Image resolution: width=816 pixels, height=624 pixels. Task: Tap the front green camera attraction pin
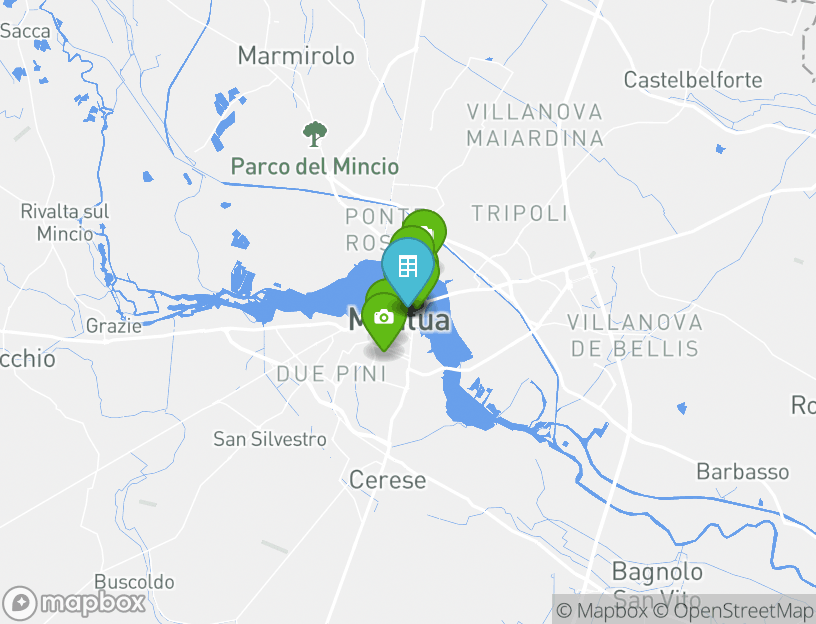click(382, 317)
